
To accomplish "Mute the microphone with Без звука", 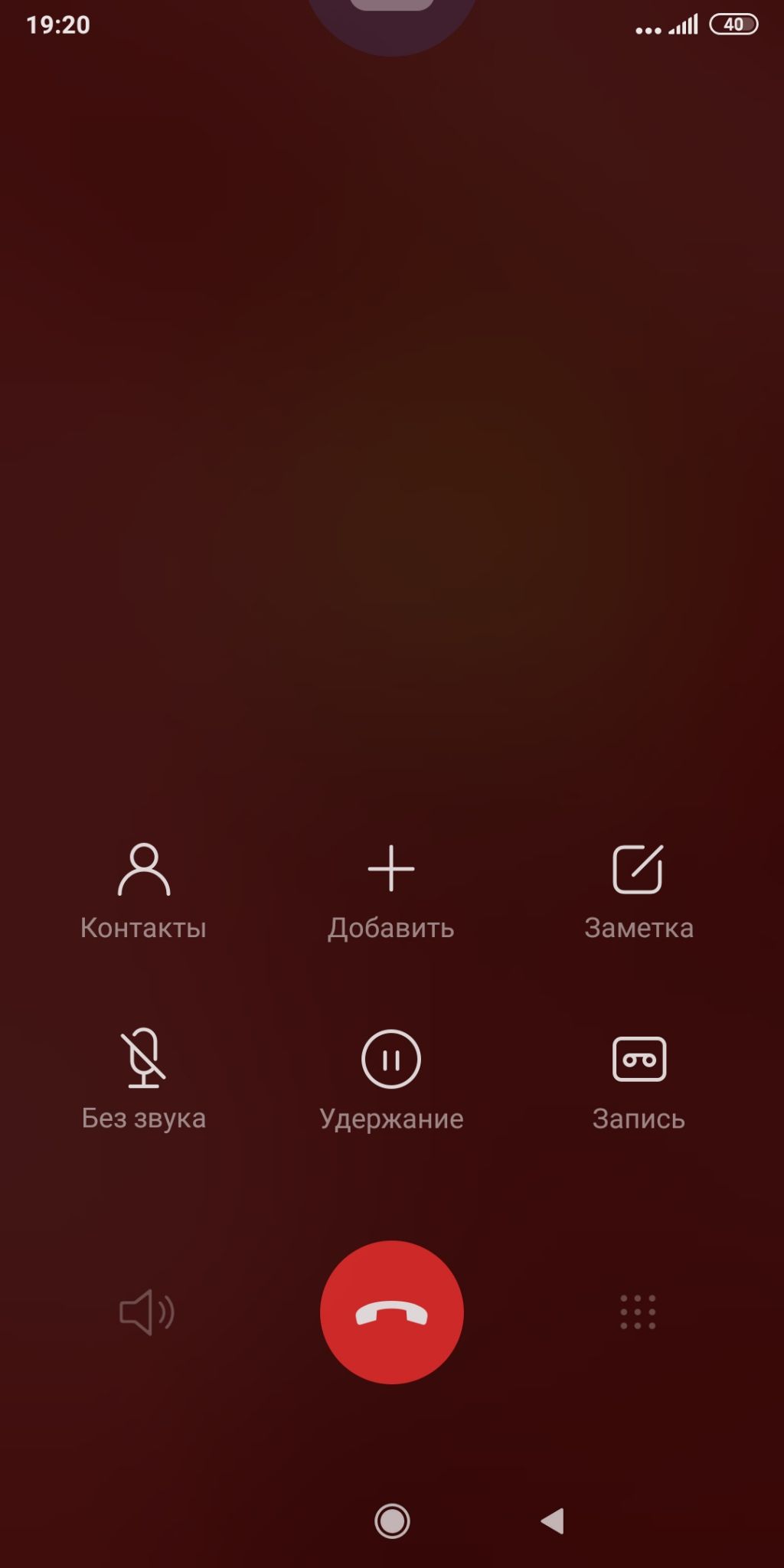I will 143,1078.
